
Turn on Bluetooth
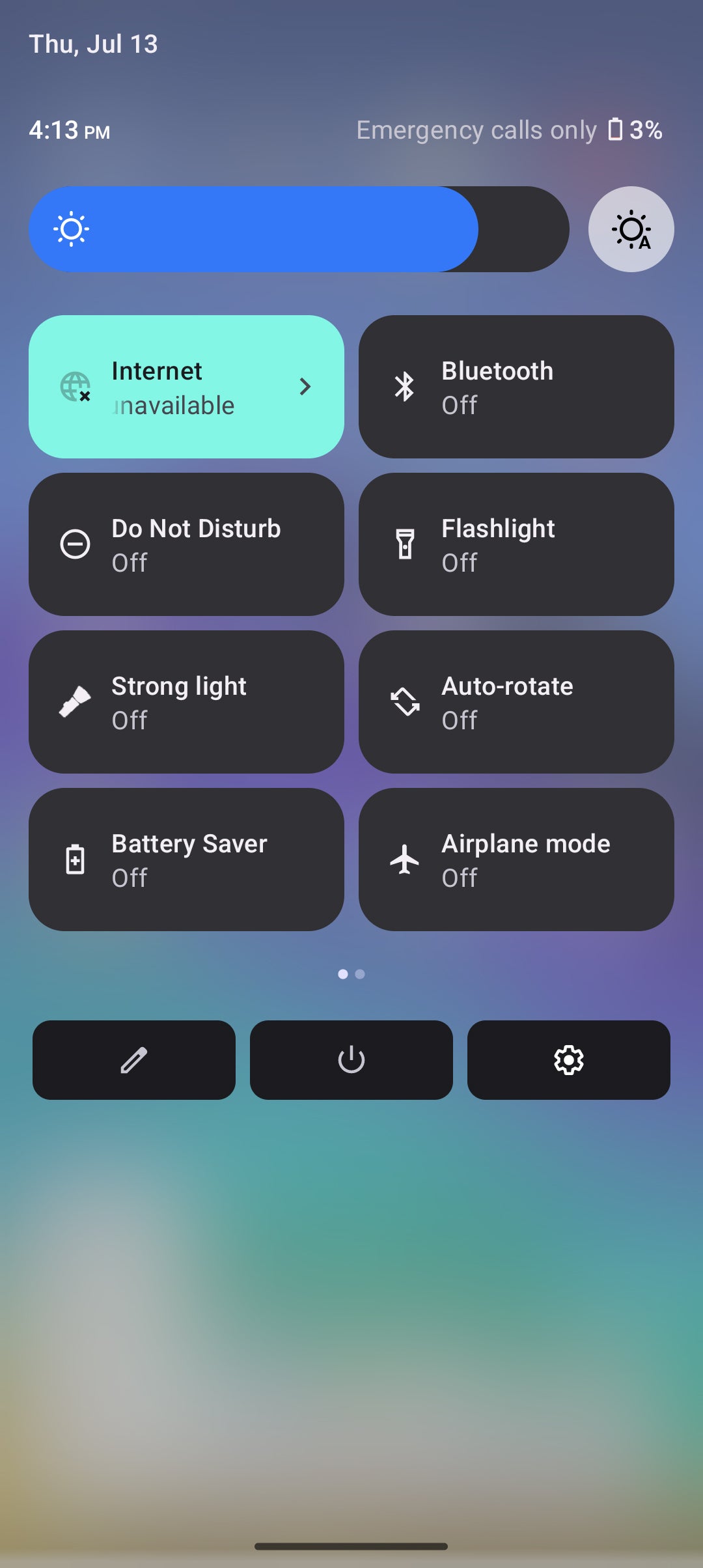point(516,387)
